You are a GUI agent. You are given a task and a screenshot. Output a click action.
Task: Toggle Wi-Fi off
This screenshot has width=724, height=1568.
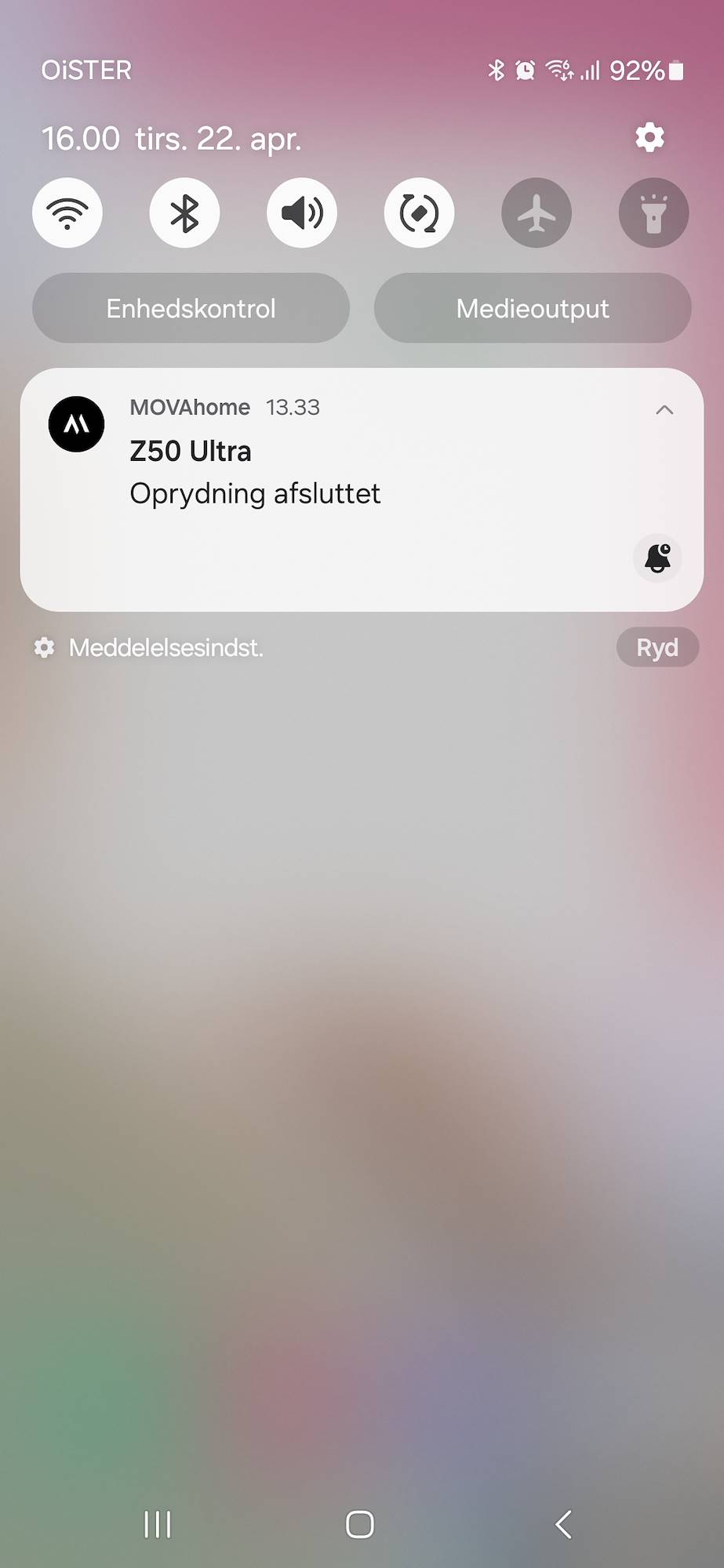coord(67,213)
